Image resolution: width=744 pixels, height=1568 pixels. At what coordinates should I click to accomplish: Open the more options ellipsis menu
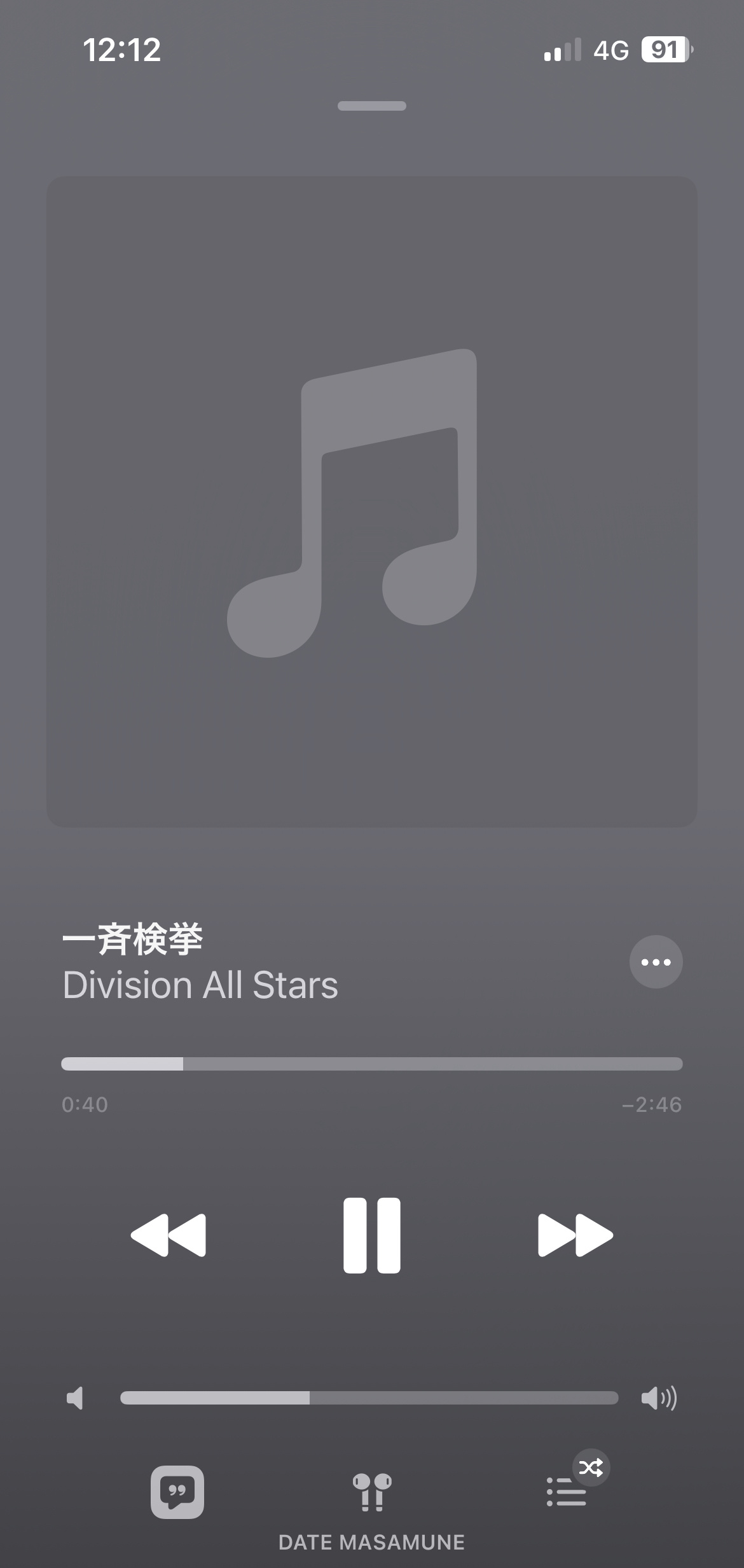(x=656, y=962)
